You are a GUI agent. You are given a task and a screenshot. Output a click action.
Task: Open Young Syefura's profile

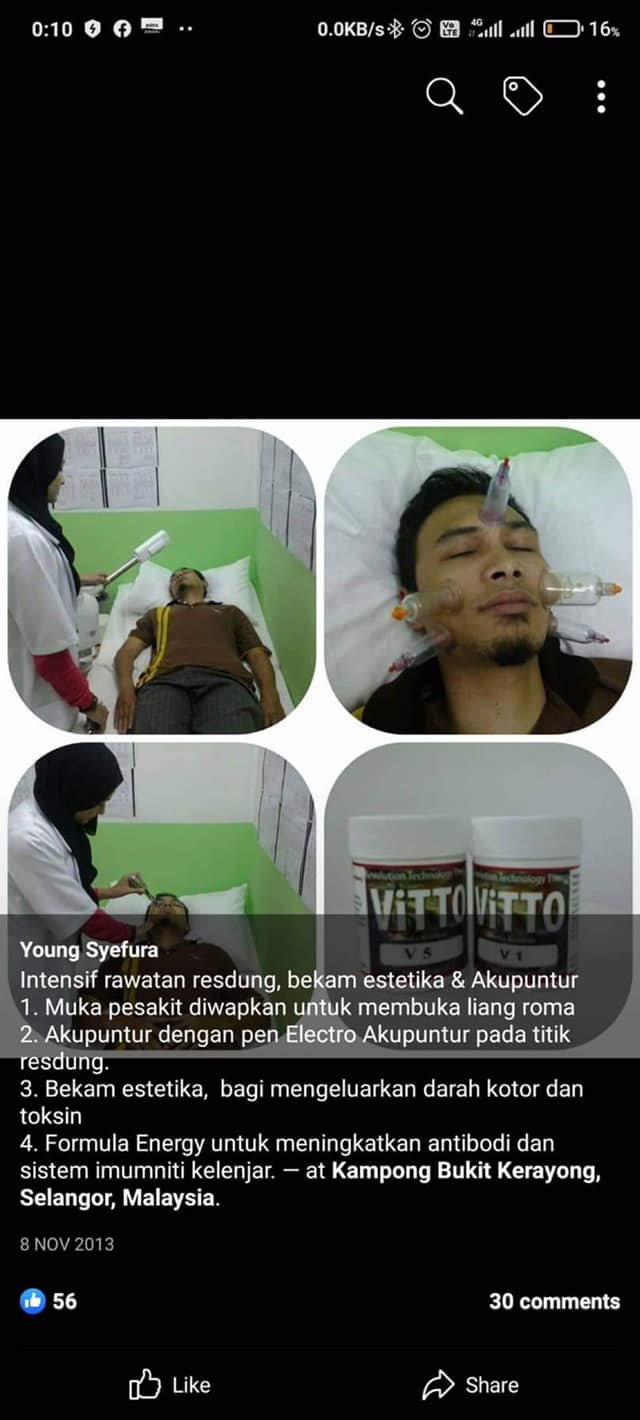point(89,951)
